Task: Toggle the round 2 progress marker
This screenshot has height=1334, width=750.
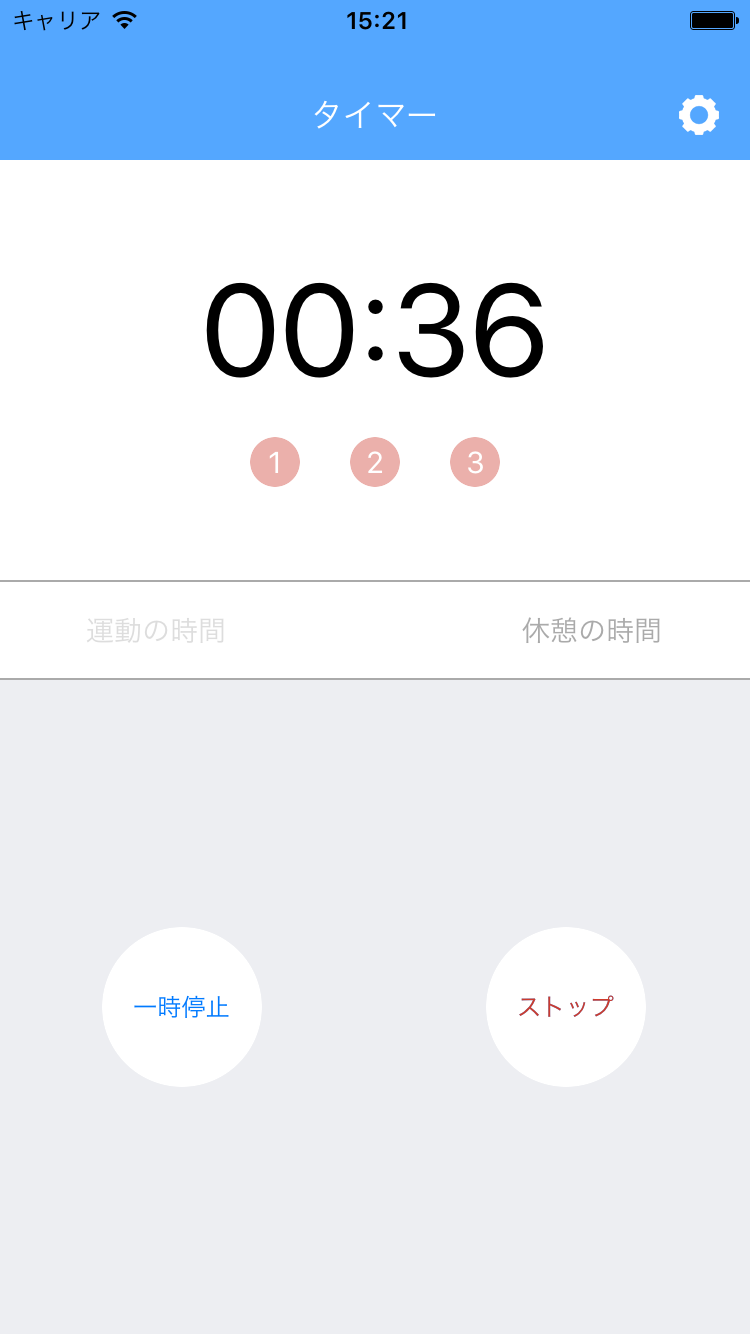Action: tap(375, 461)
